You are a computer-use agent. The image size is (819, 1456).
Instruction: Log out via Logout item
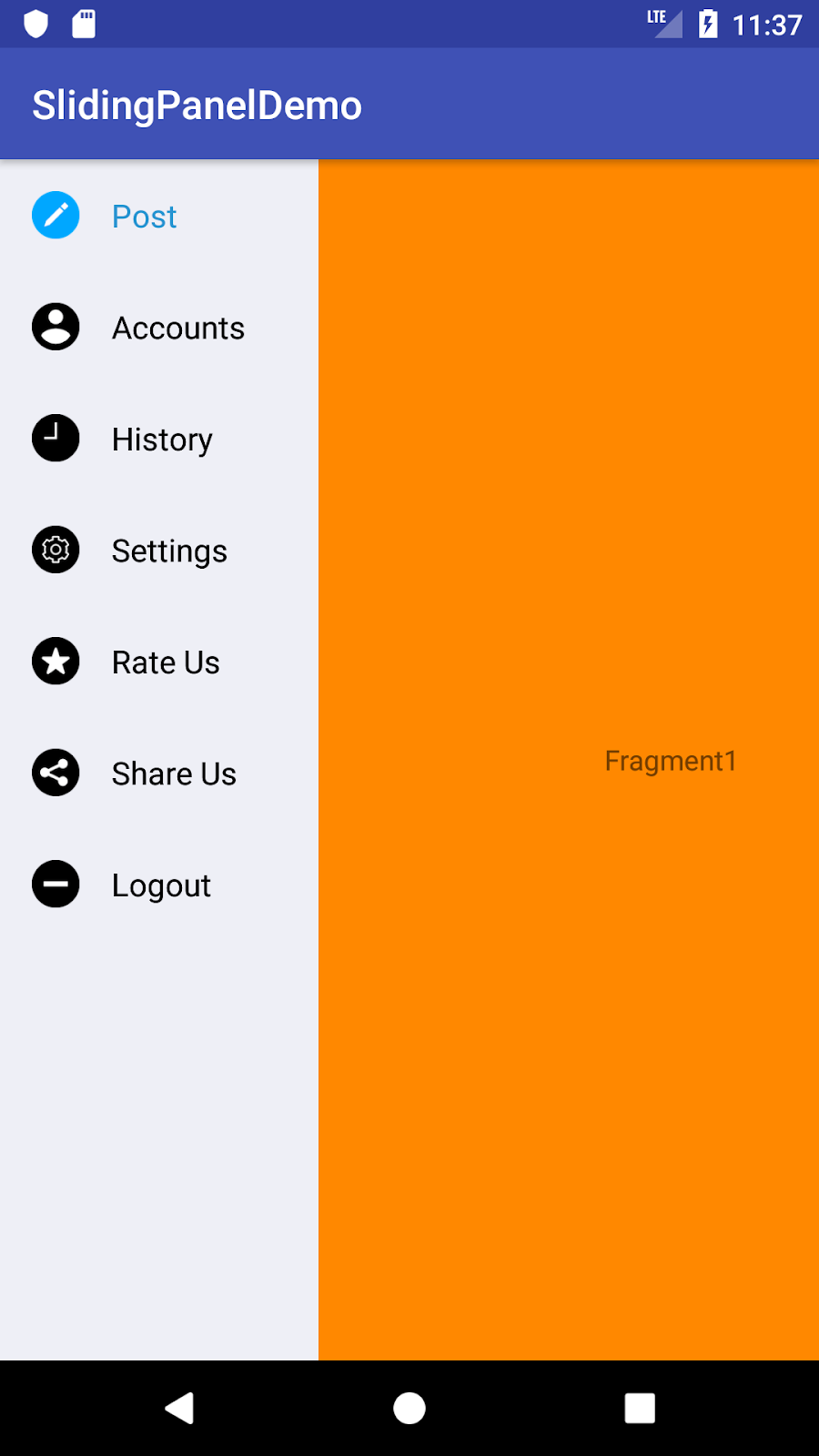coord(161,885)
